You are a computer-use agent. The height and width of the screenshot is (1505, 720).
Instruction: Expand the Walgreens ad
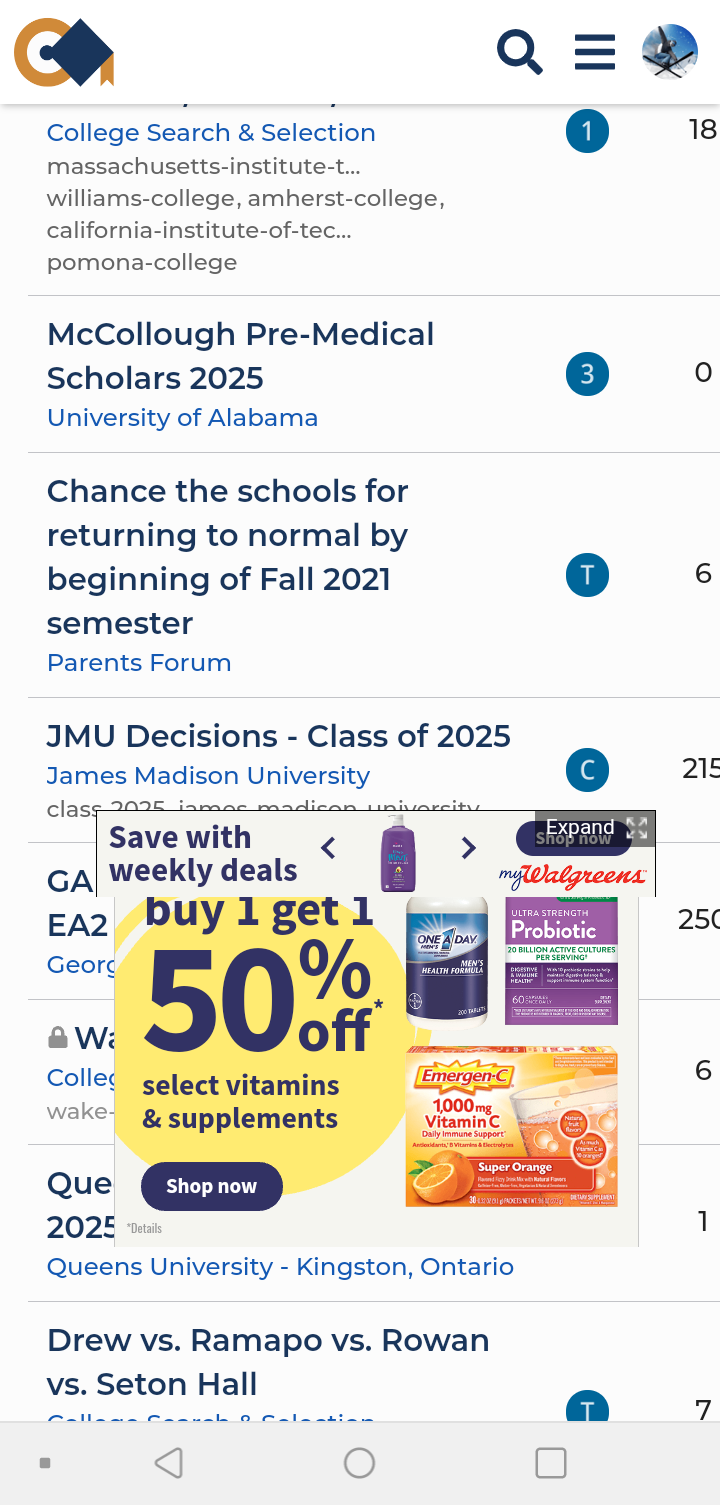(x=596, y=827)
